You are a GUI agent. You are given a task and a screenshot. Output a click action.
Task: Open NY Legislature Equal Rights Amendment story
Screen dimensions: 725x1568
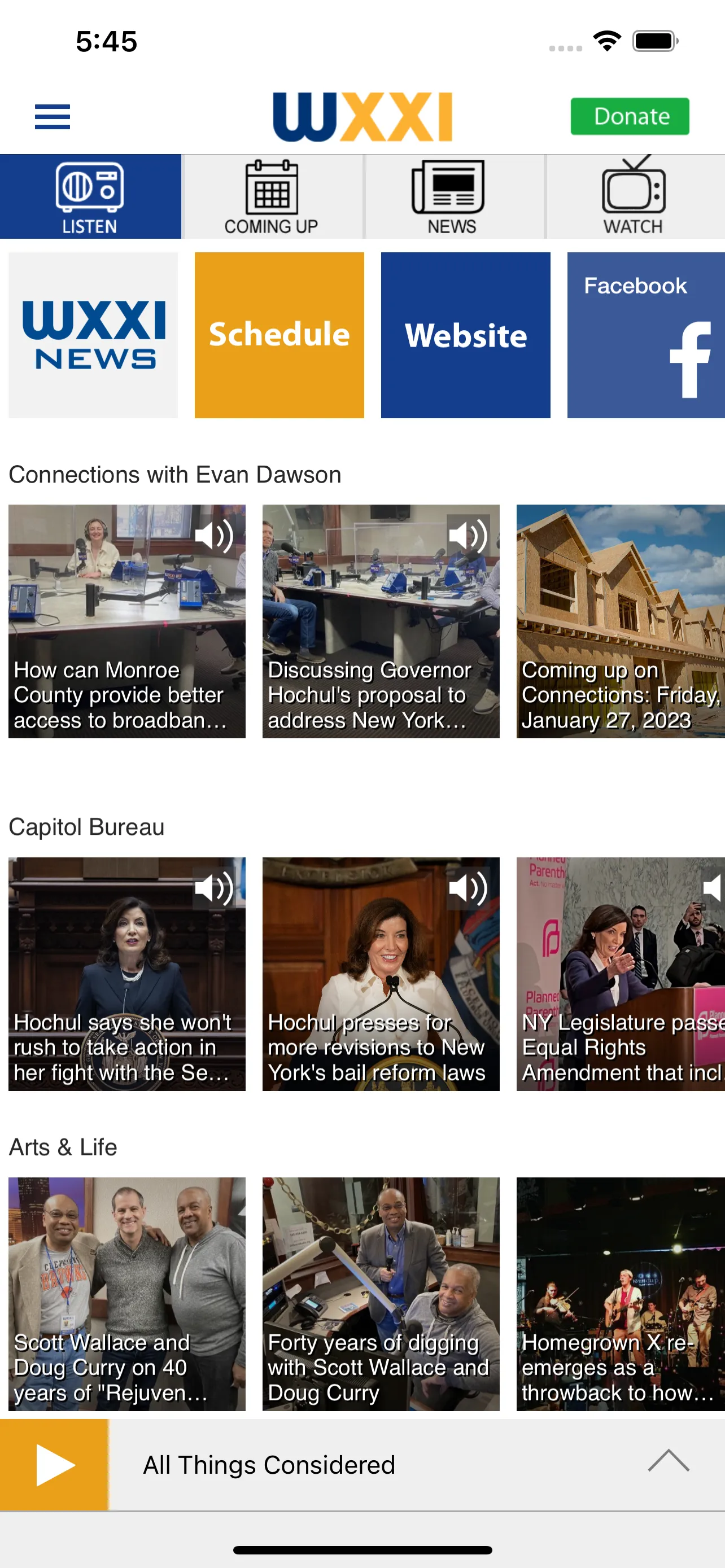pyautogui.click(x=619, y=974)
